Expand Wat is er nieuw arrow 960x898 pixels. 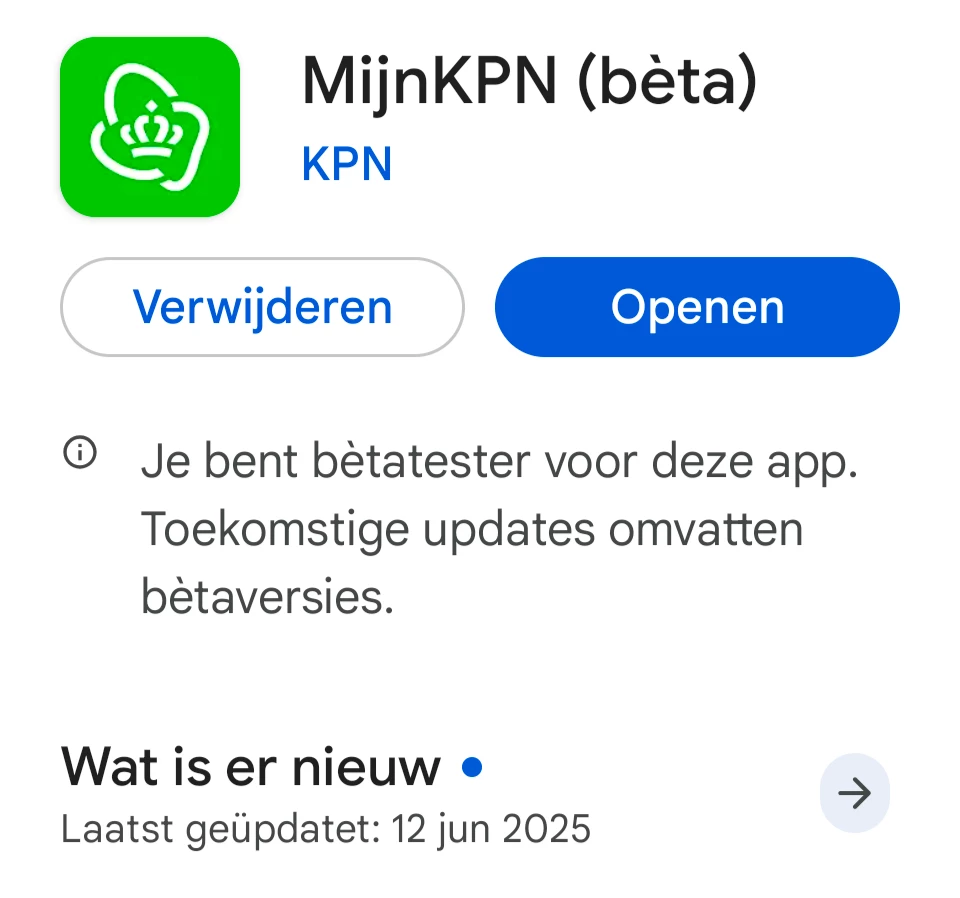[854, 794]
